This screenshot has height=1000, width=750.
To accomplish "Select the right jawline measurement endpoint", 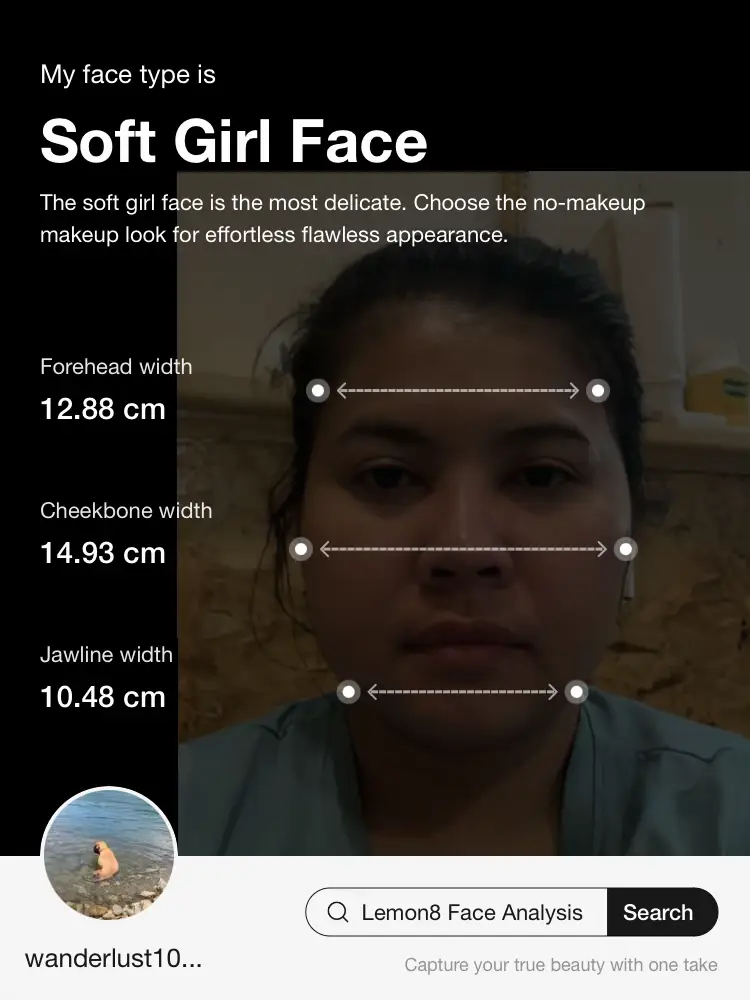I will (x=576, y=690).
